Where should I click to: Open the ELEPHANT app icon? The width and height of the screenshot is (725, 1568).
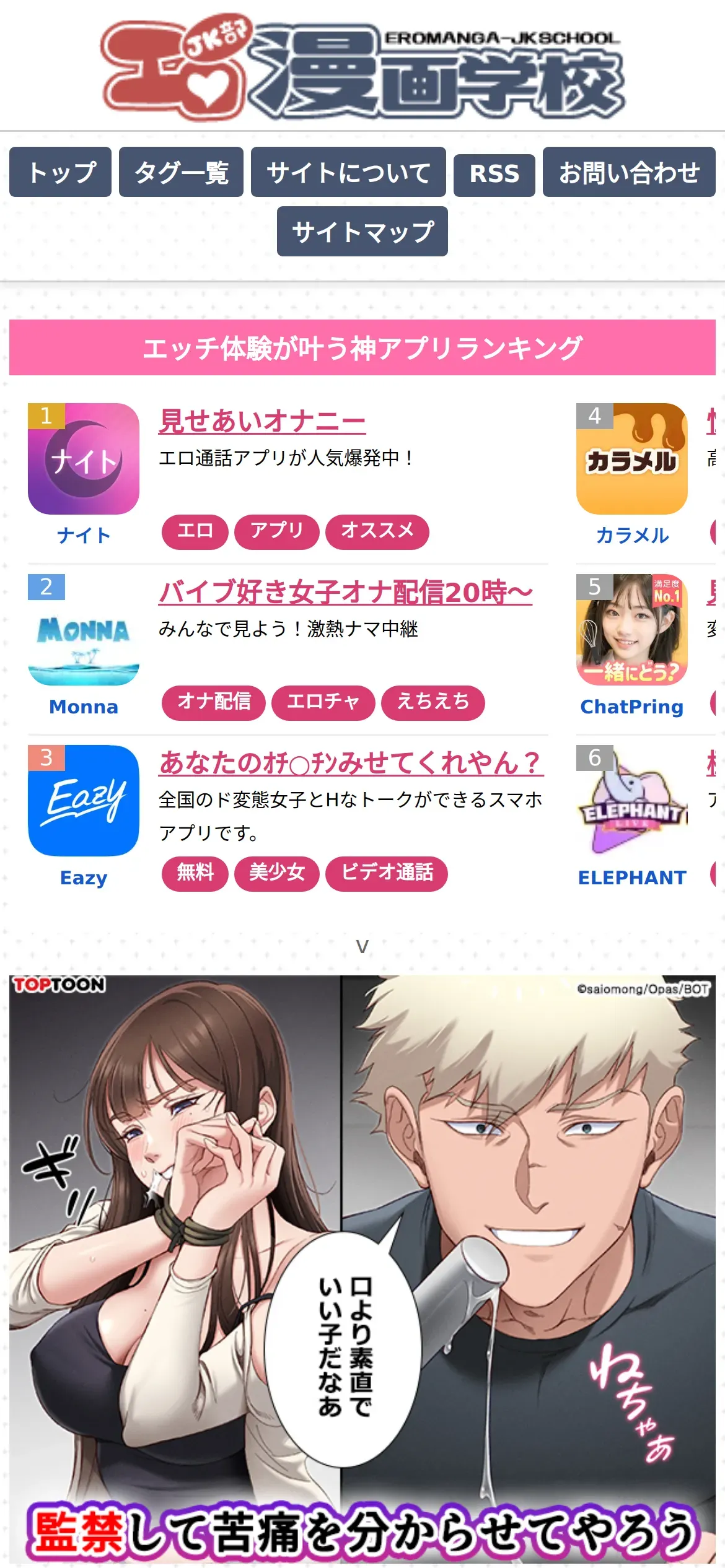pyautogui.click(x=631, y=801)
